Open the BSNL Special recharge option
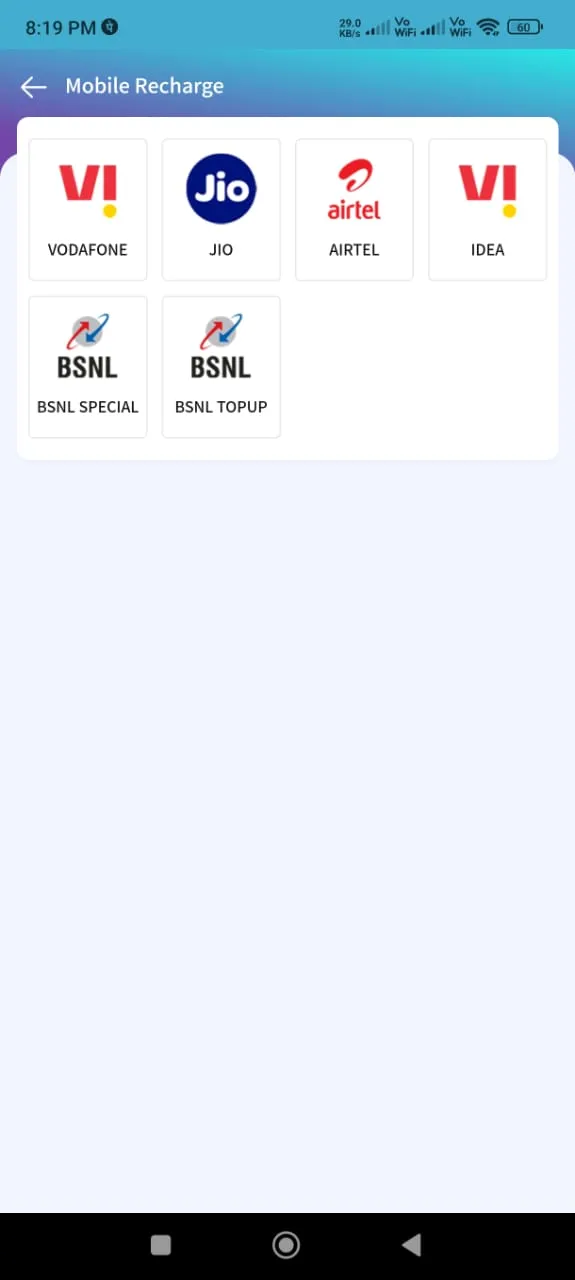Screen dimensions: 575x1280 tap(88, 367)
